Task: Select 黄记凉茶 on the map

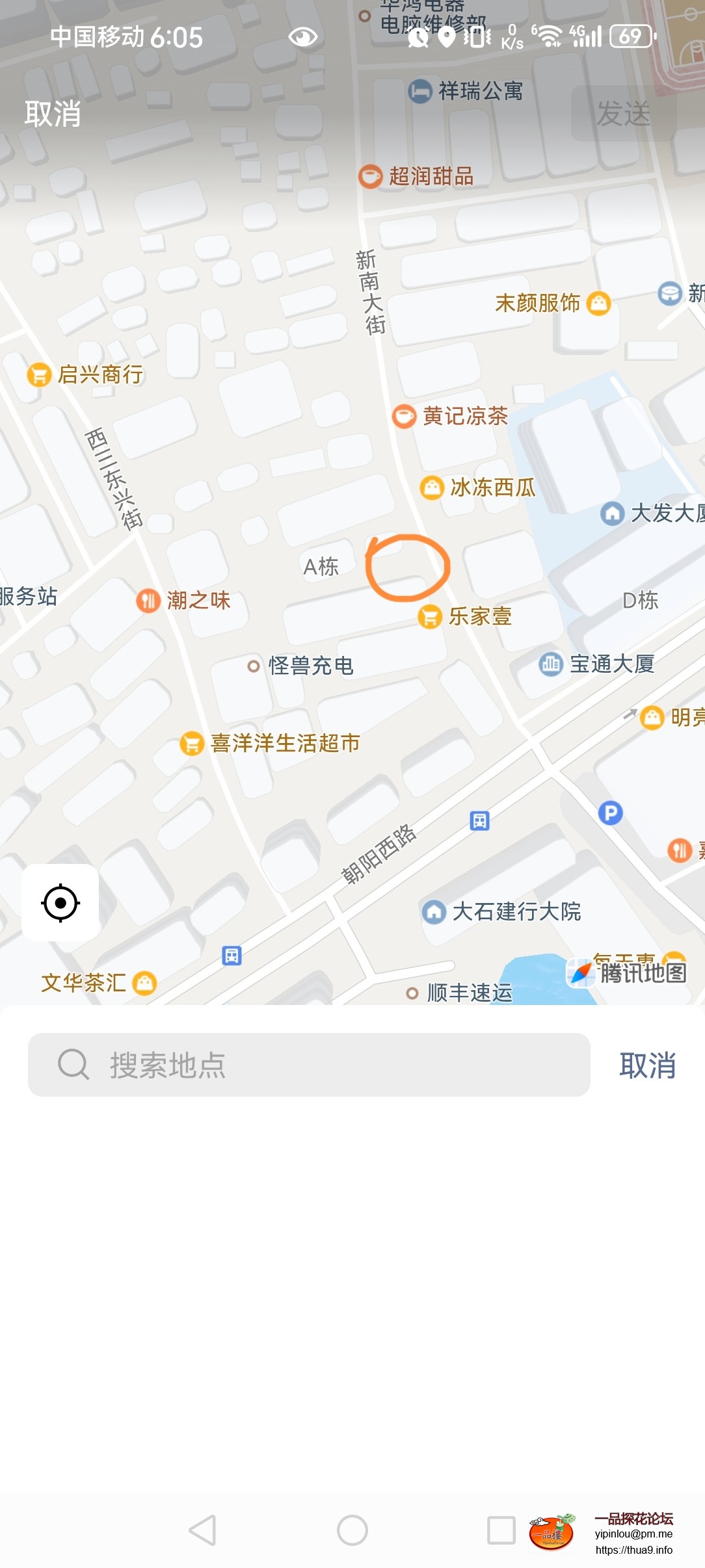Action: pos(451,416)
